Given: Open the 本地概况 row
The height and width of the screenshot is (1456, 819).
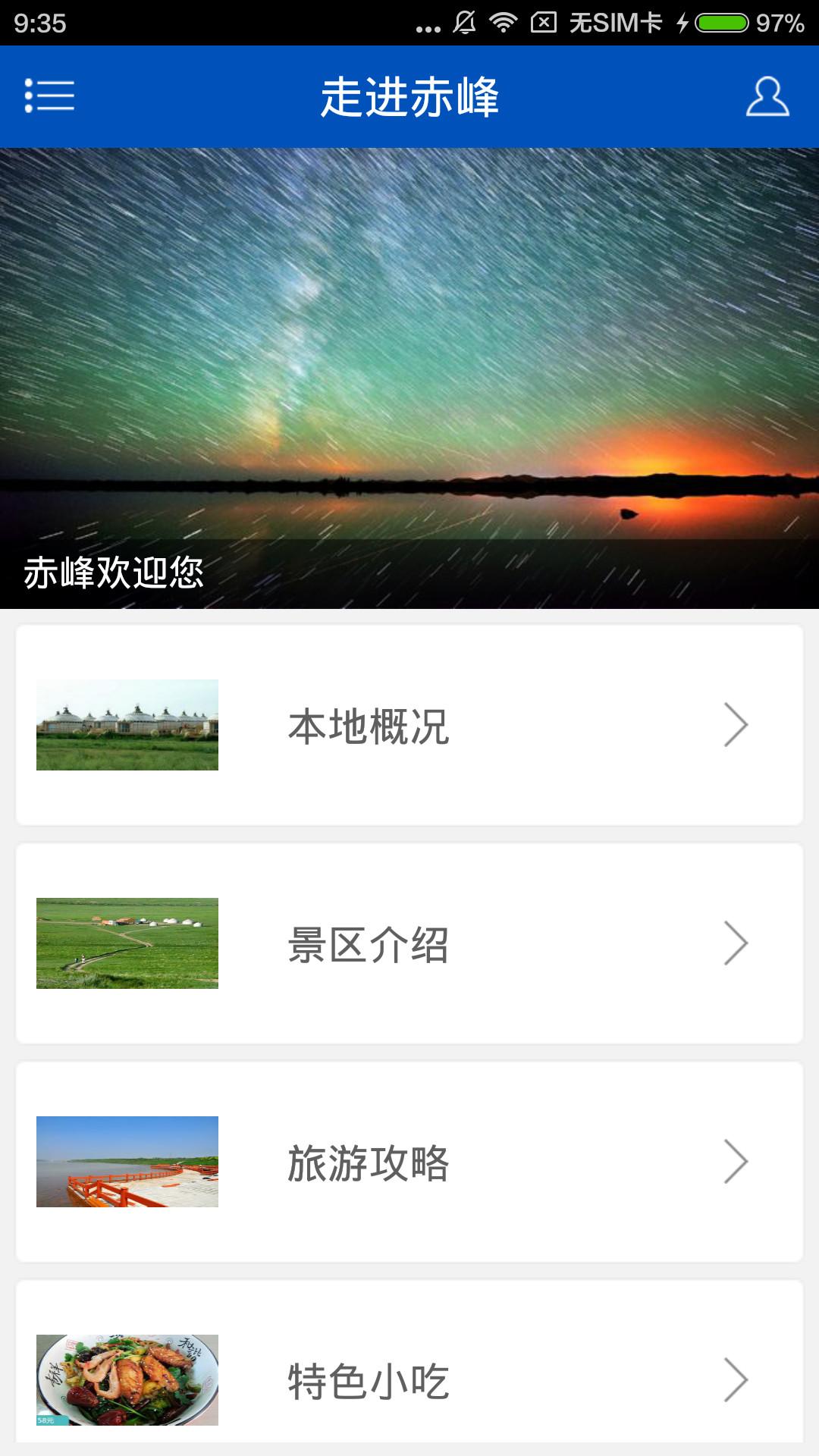Looking at the screenshot, I should pos(409,725).
